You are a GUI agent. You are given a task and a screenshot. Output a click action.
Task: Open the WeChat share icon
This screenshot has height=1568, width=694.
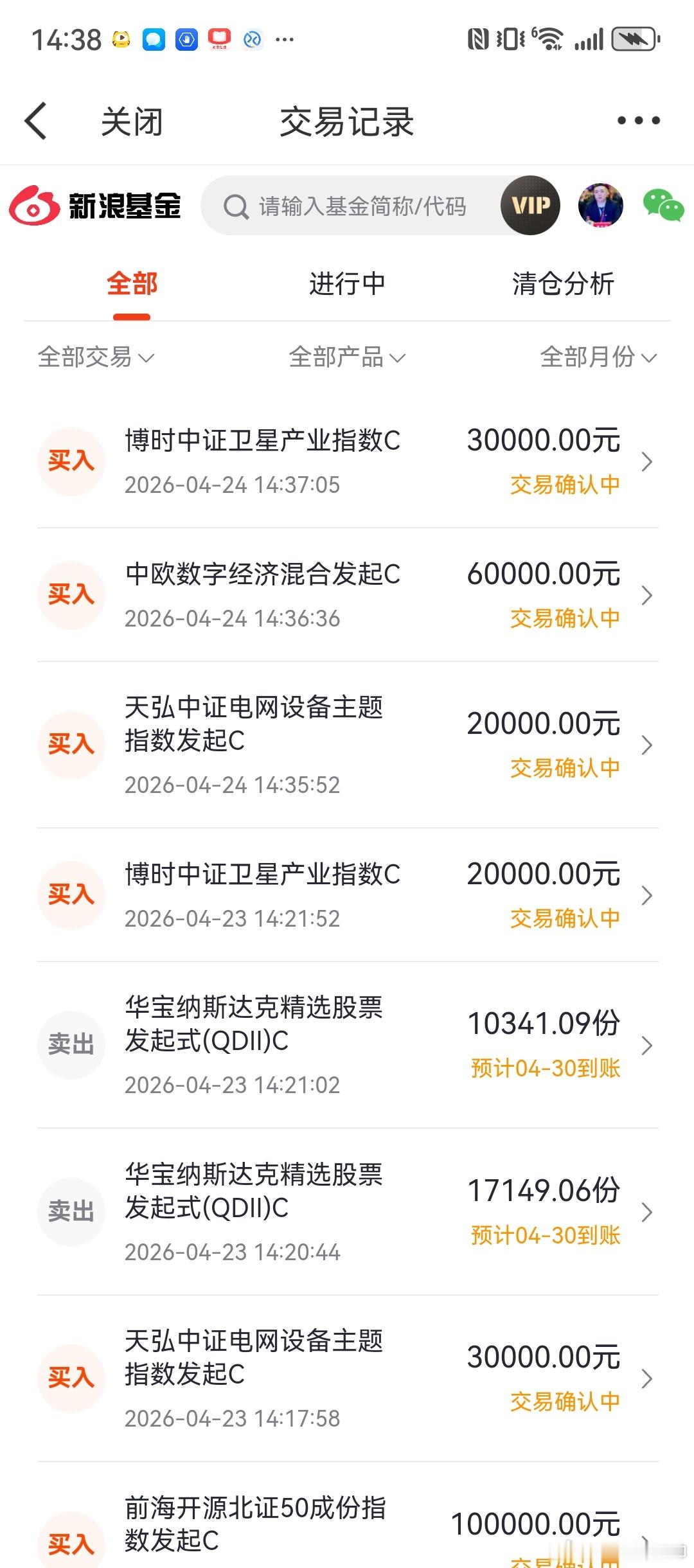pyautogui.click(x=664, y=206)
